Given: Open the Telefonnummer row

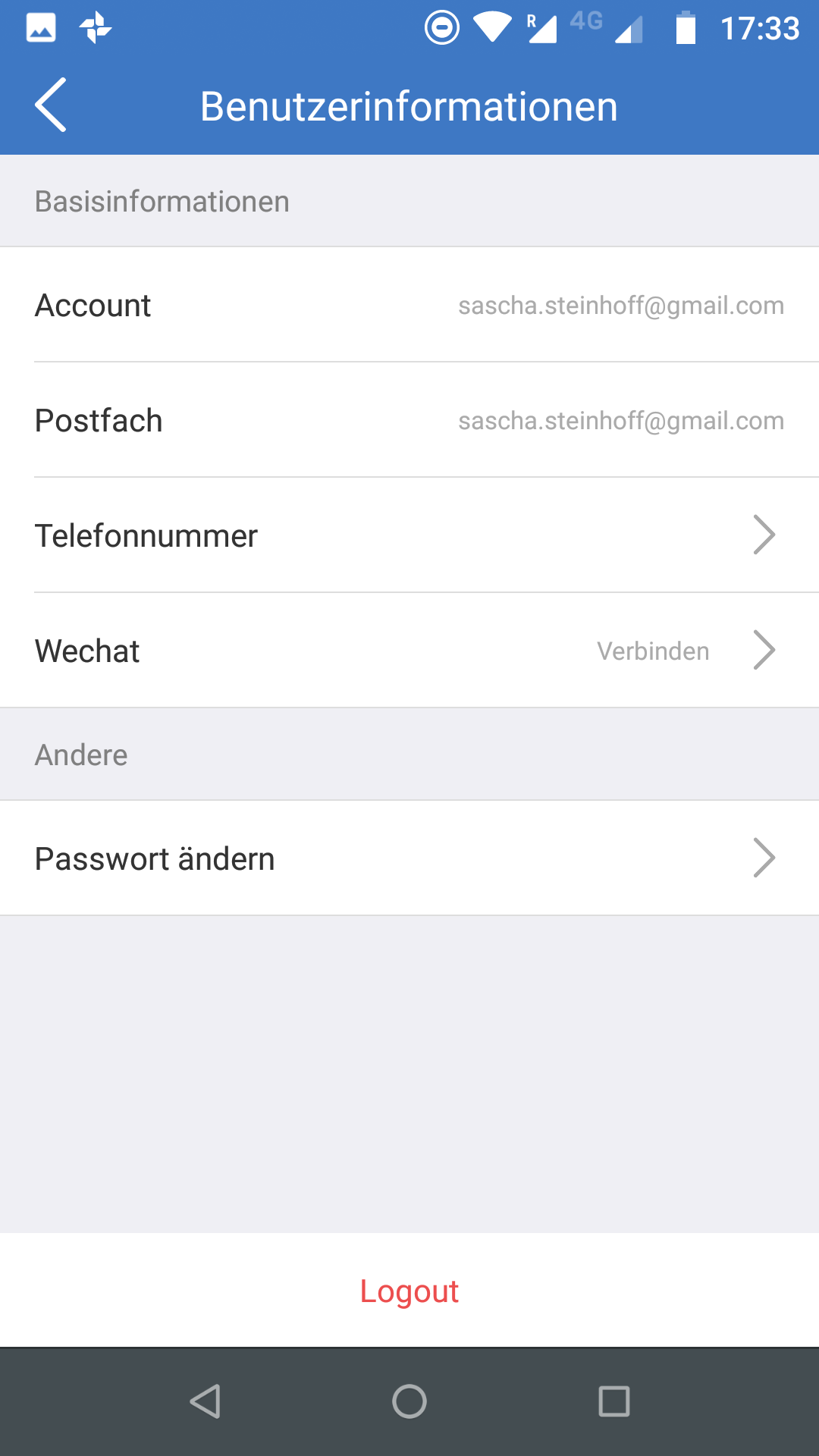Looking at the screenshot, I should coord(409,535).
